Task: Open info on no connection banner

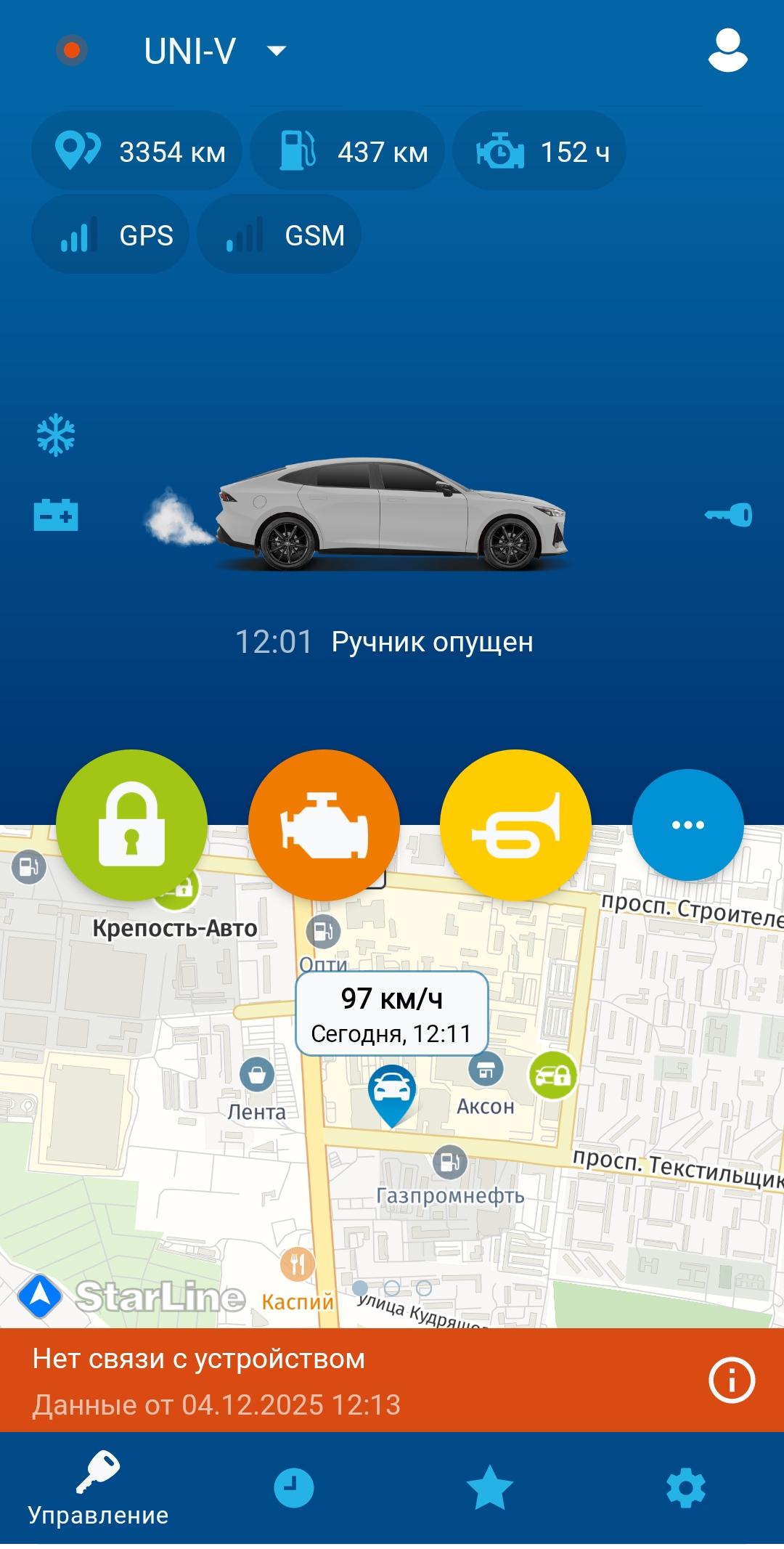Action: coord(731,1381)
